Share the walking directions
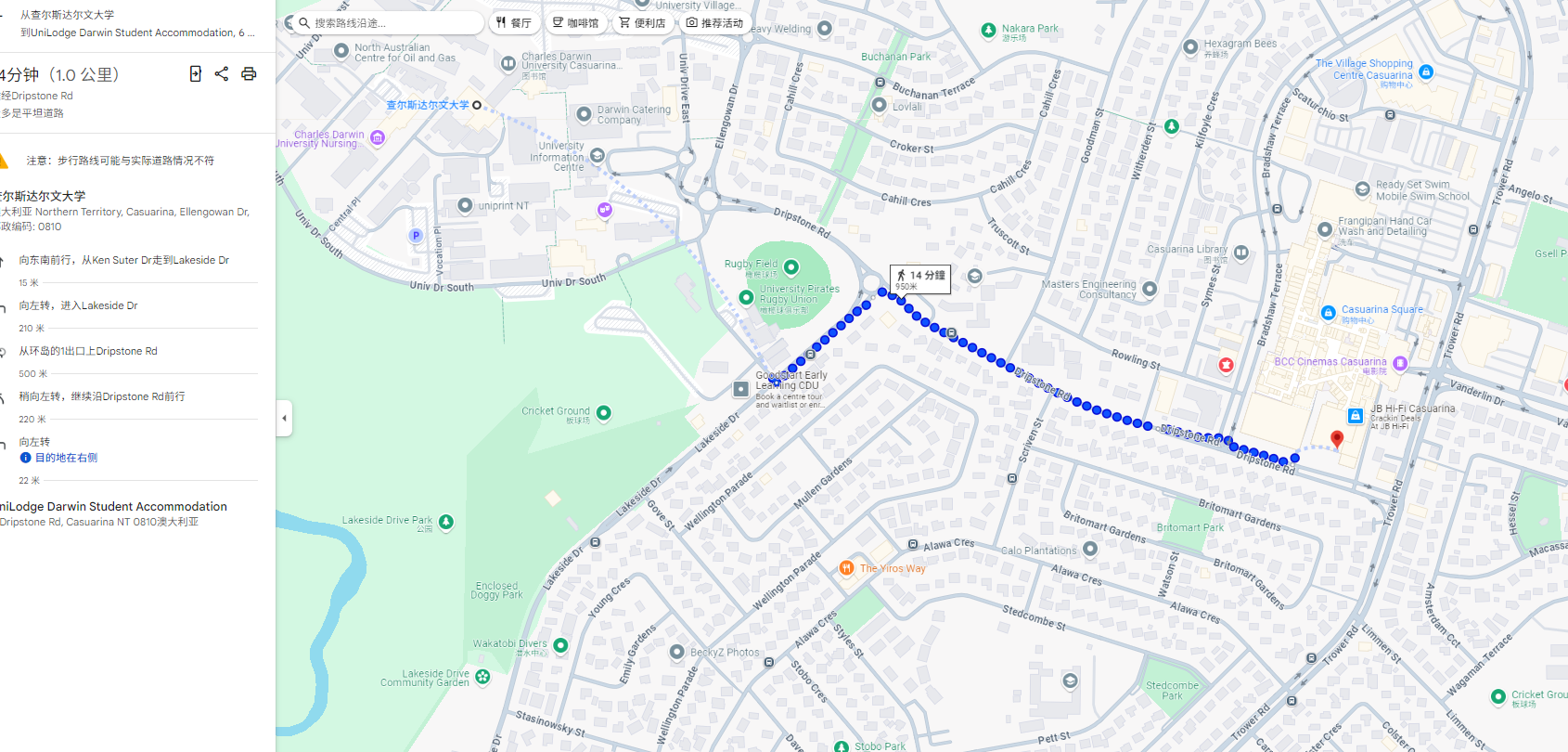1568x752 pixels. pos(222,74)
